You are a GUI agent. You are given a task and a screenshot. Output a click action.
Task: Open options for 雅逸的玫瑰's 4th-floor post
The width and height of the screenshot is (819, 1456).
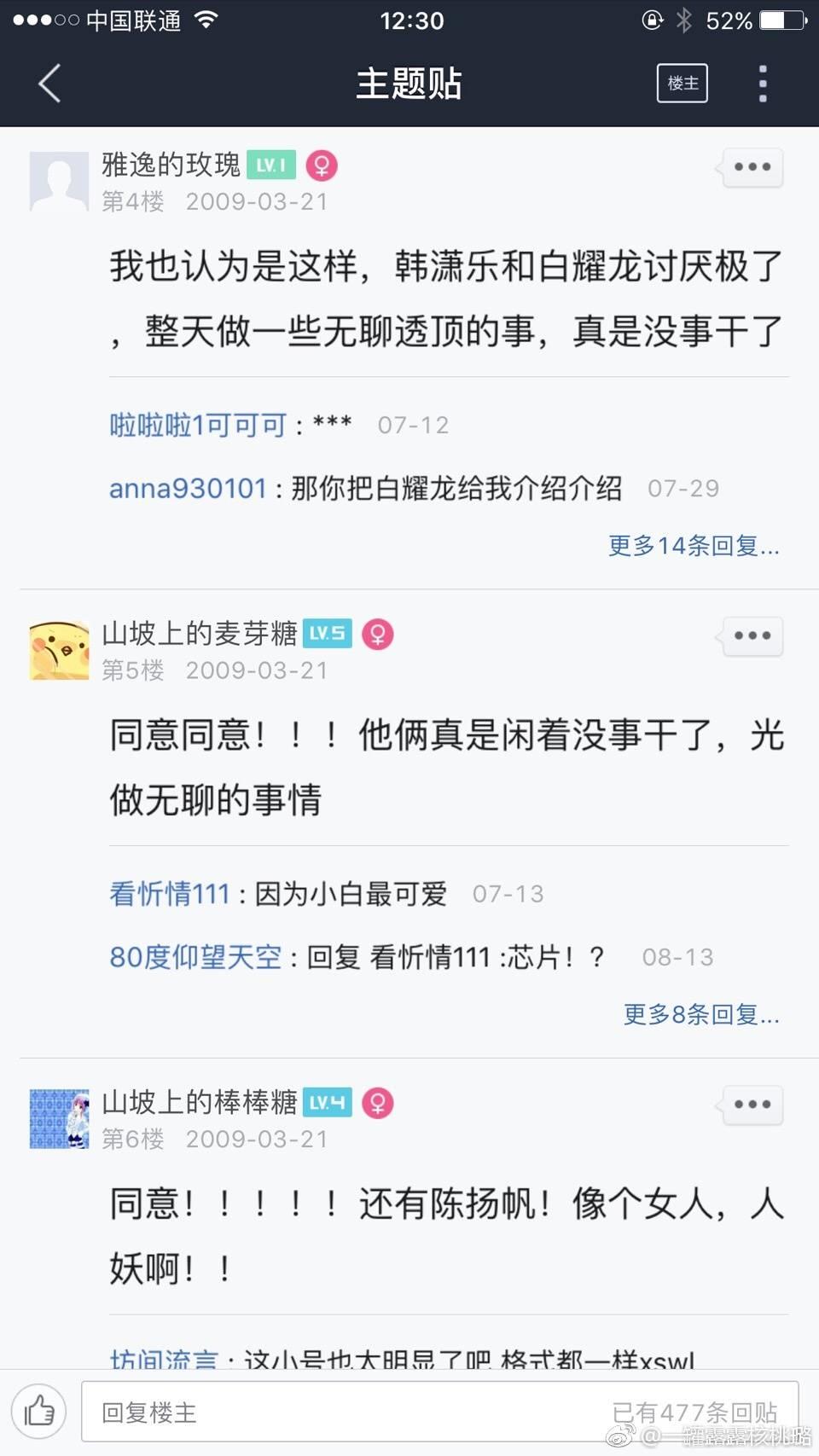point(752,167)
